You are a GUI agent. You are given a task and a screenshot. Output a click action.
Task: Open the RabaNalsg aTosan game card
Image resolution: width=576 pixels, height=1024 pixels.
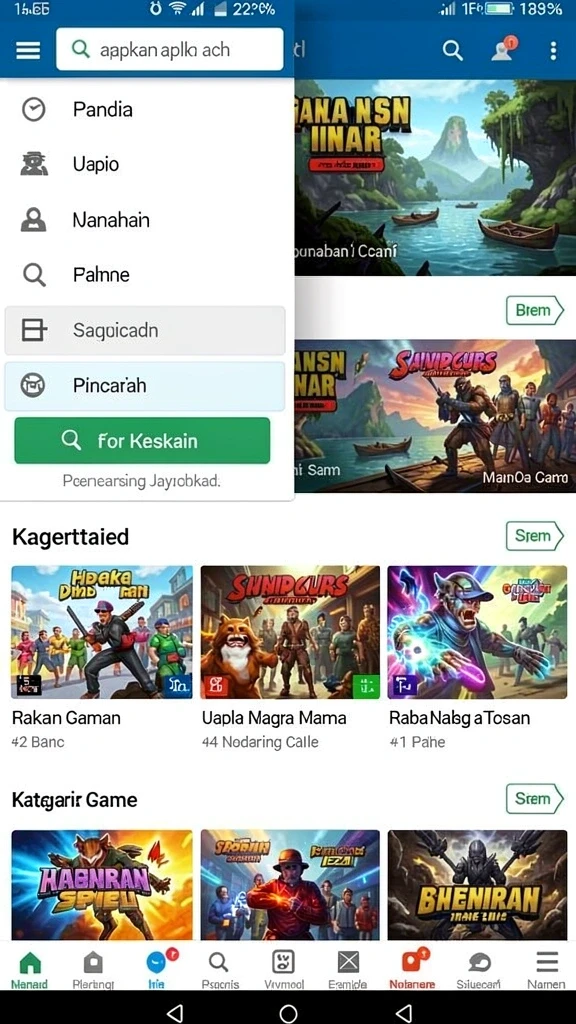pyautogui.click(x=477, y=656)
